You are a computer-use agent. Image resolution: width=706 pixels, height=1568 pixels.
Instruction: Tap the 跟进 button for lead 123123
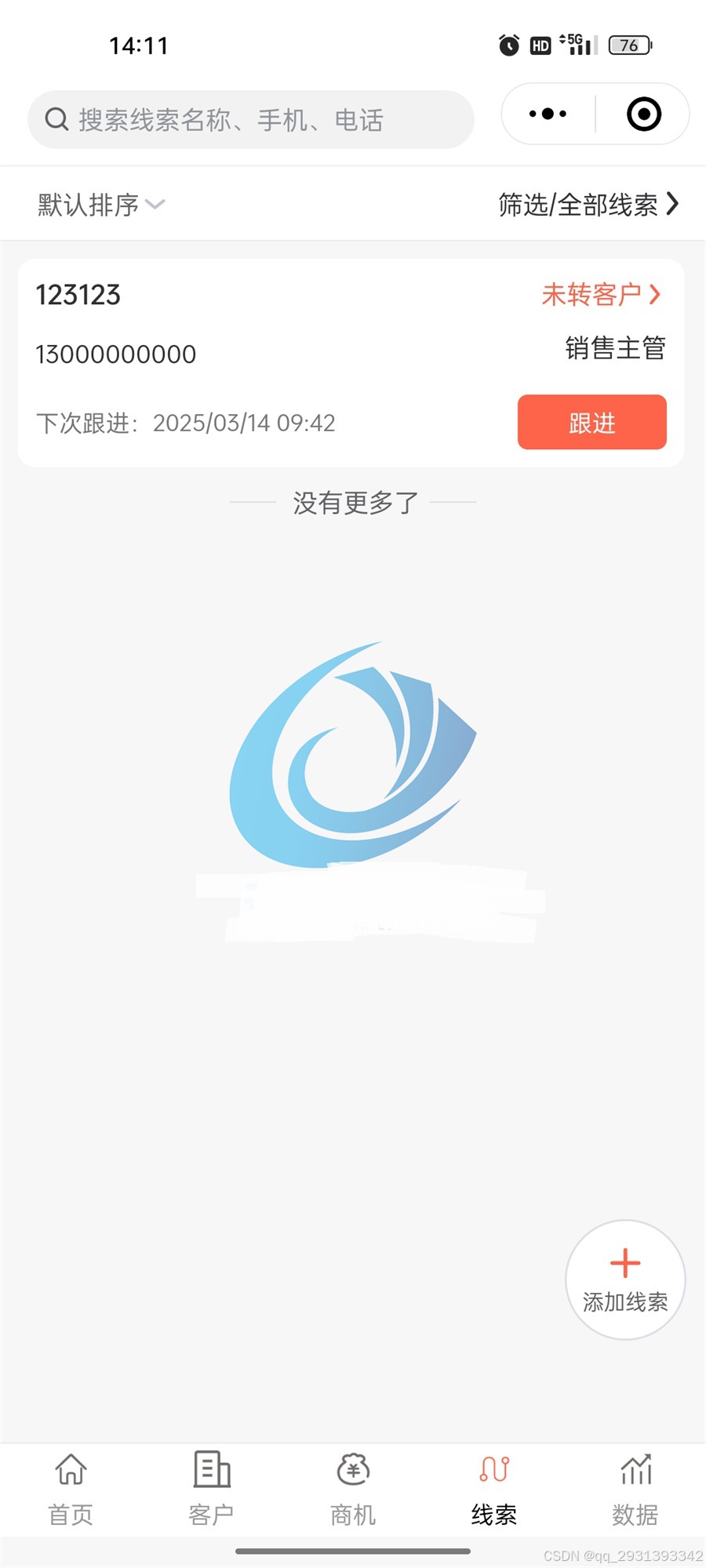coord(591,423)
